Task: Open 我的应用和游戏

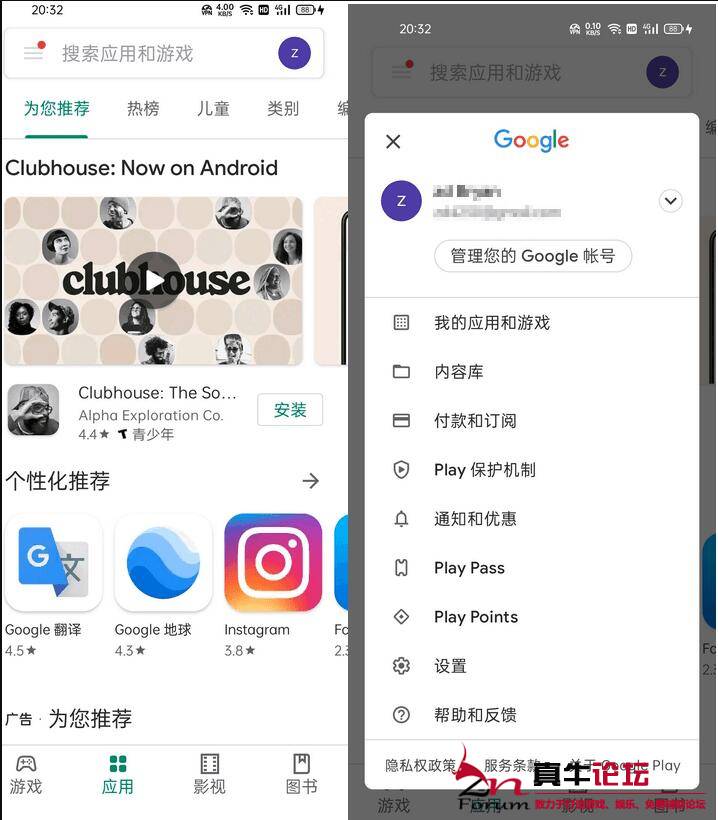Action: 491,323
